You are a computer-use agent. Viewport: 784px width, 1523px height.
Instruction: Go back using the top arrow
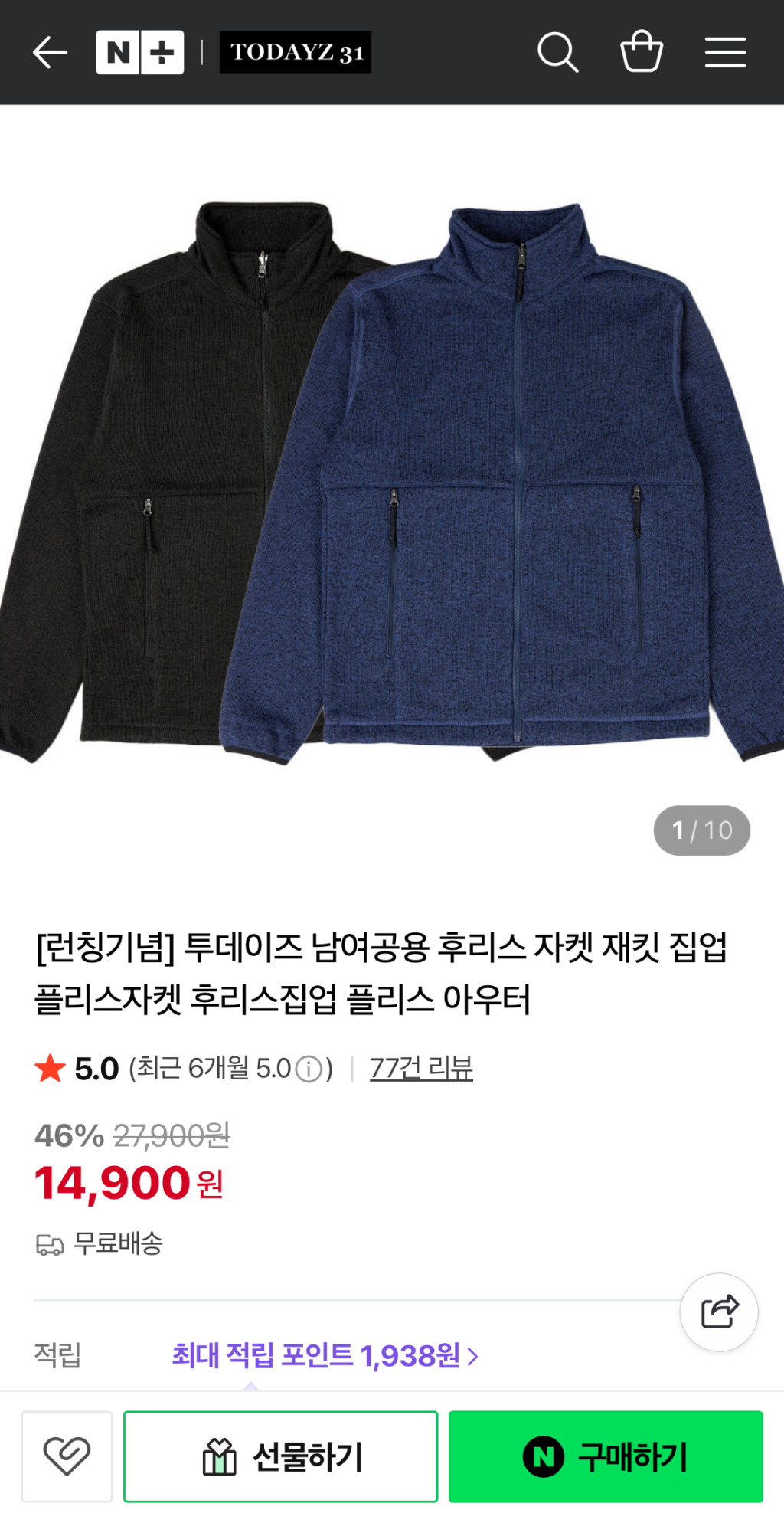pyautogui.click(x=51, y=53)
